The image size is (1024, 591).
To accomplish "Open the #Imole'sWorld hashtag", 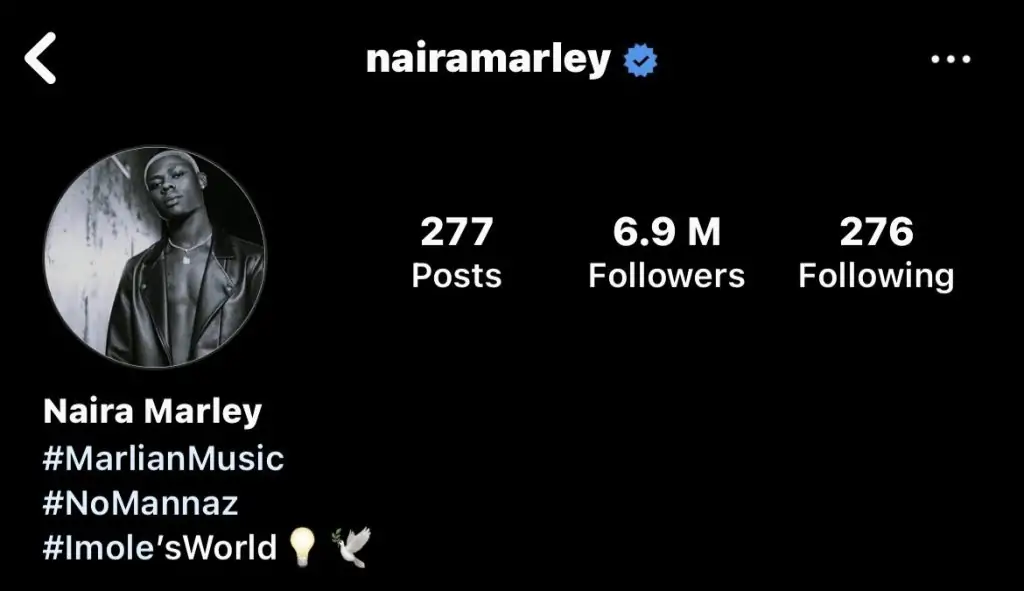I will pos(160,547).
